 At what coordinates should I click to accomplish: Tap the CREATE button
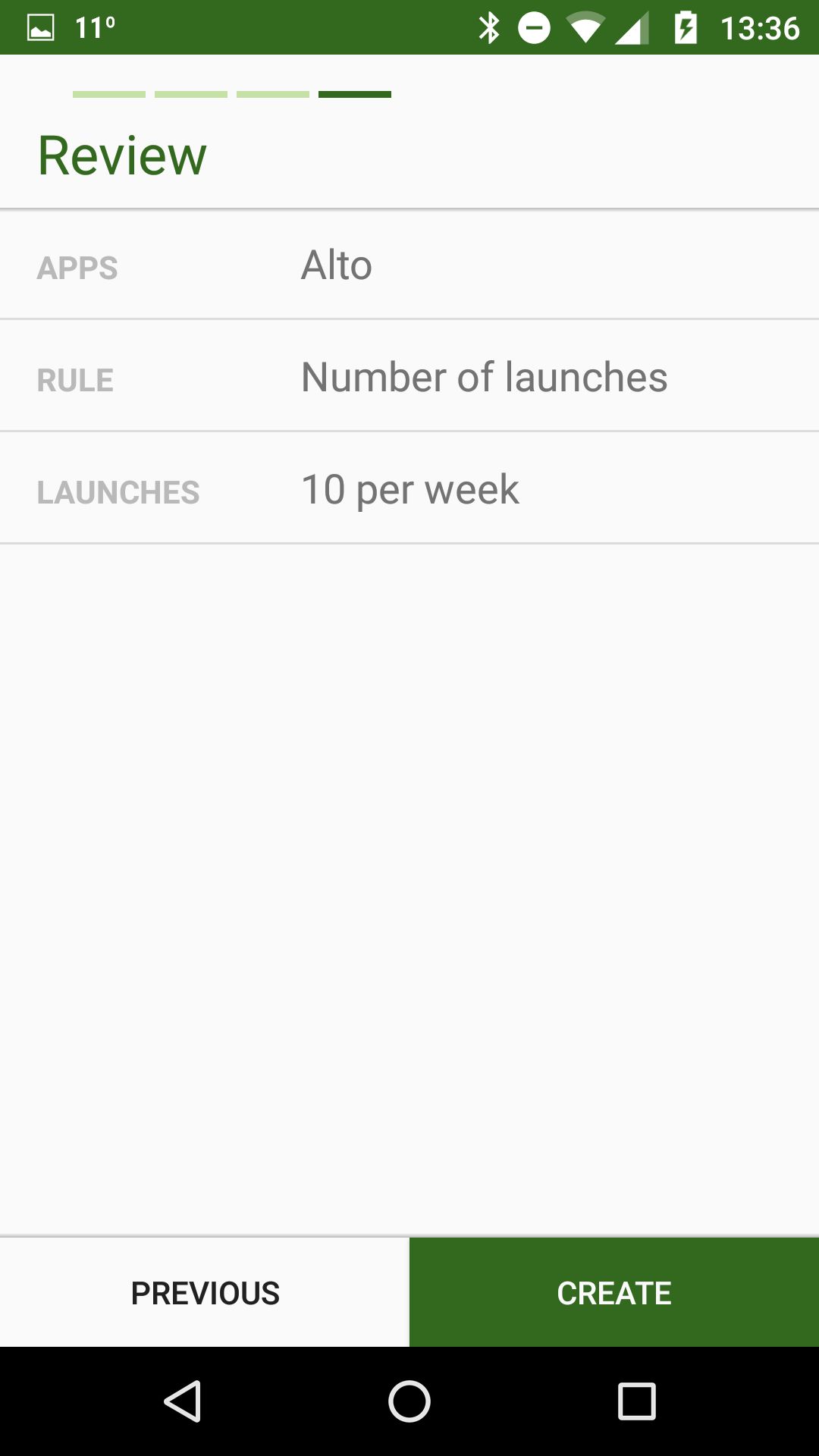[x=614, y=1292]
